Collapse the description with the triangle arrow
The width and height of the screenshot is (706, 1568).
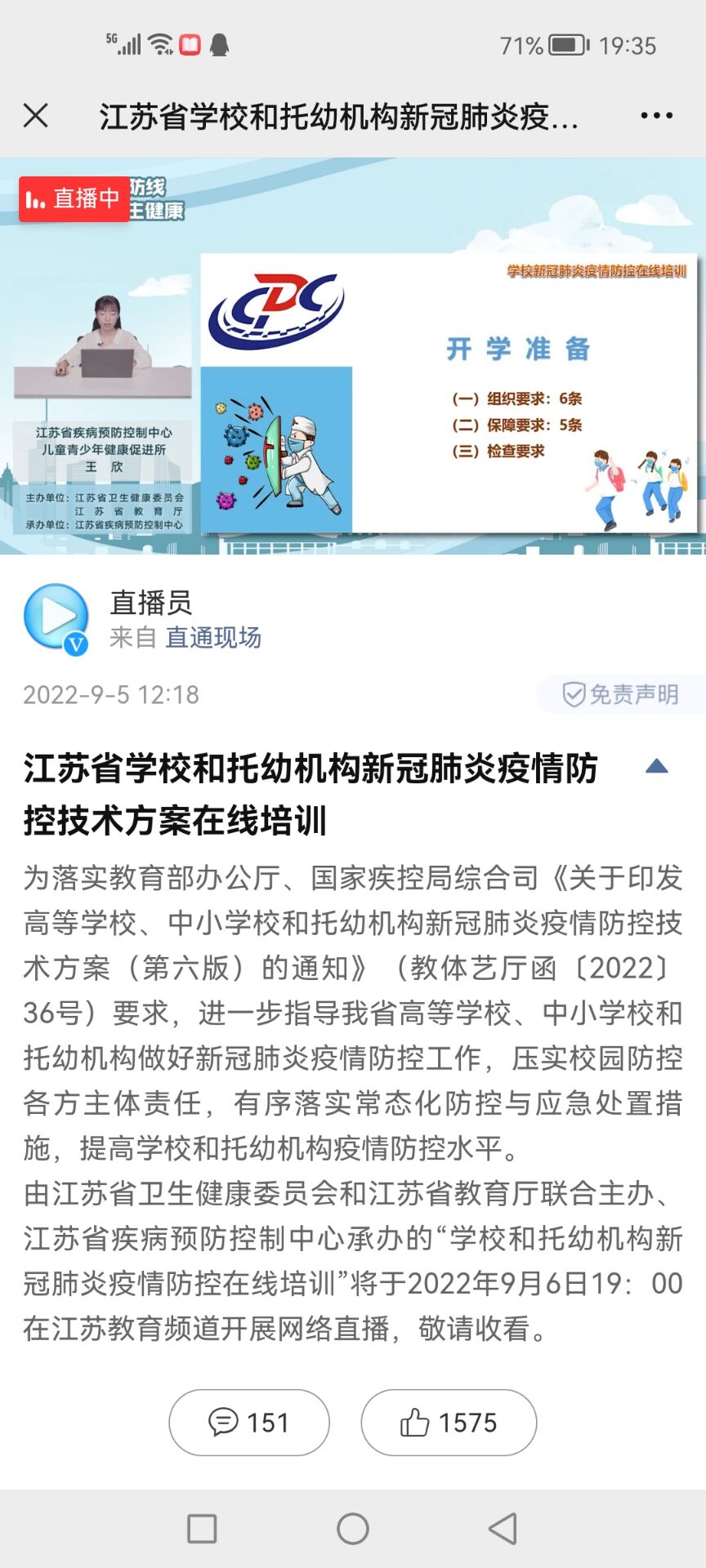pyautogui.click(x=657, y=766)
